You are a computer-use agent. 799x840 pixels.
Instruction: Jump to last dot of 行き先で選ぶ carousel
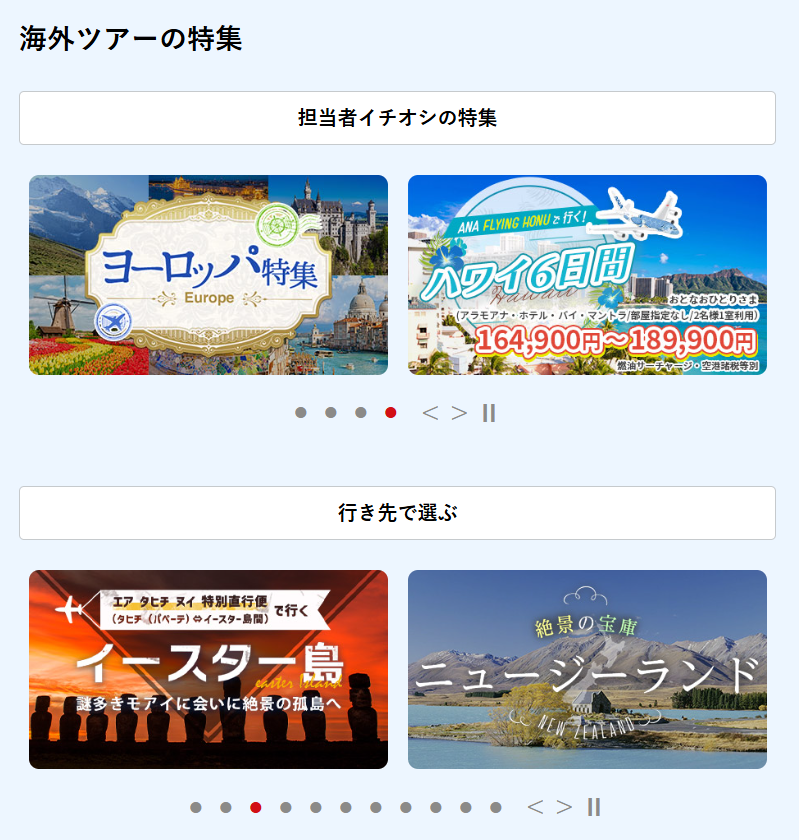[496, 807]
